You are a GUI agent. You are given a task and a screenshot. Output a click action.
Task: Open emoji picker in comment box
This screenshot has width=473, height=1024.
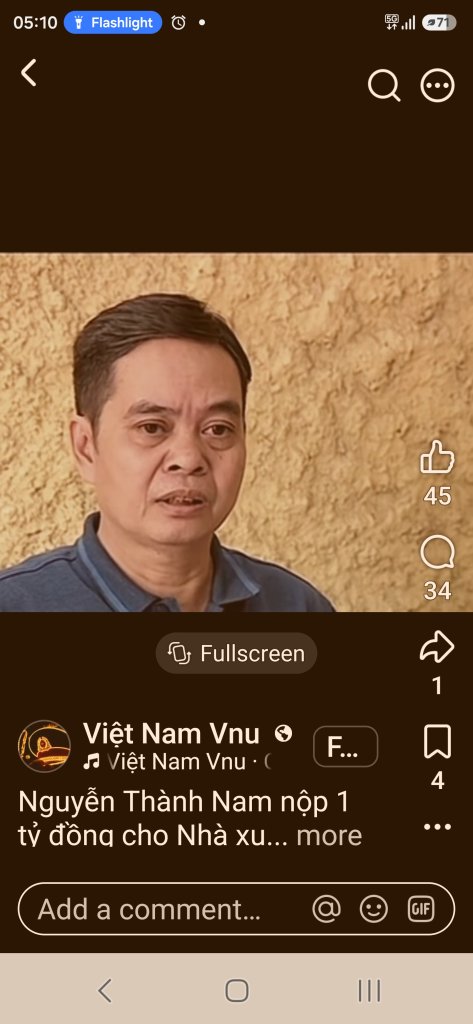click(x=374, y=909)
